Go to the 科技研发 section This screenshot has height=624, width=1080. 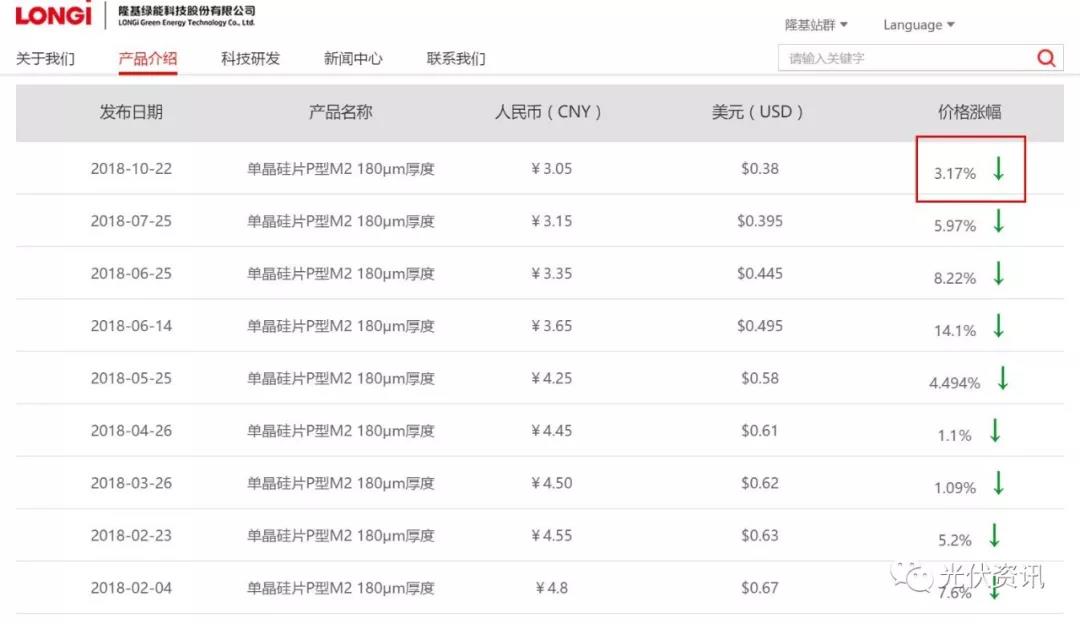[251, 59]
